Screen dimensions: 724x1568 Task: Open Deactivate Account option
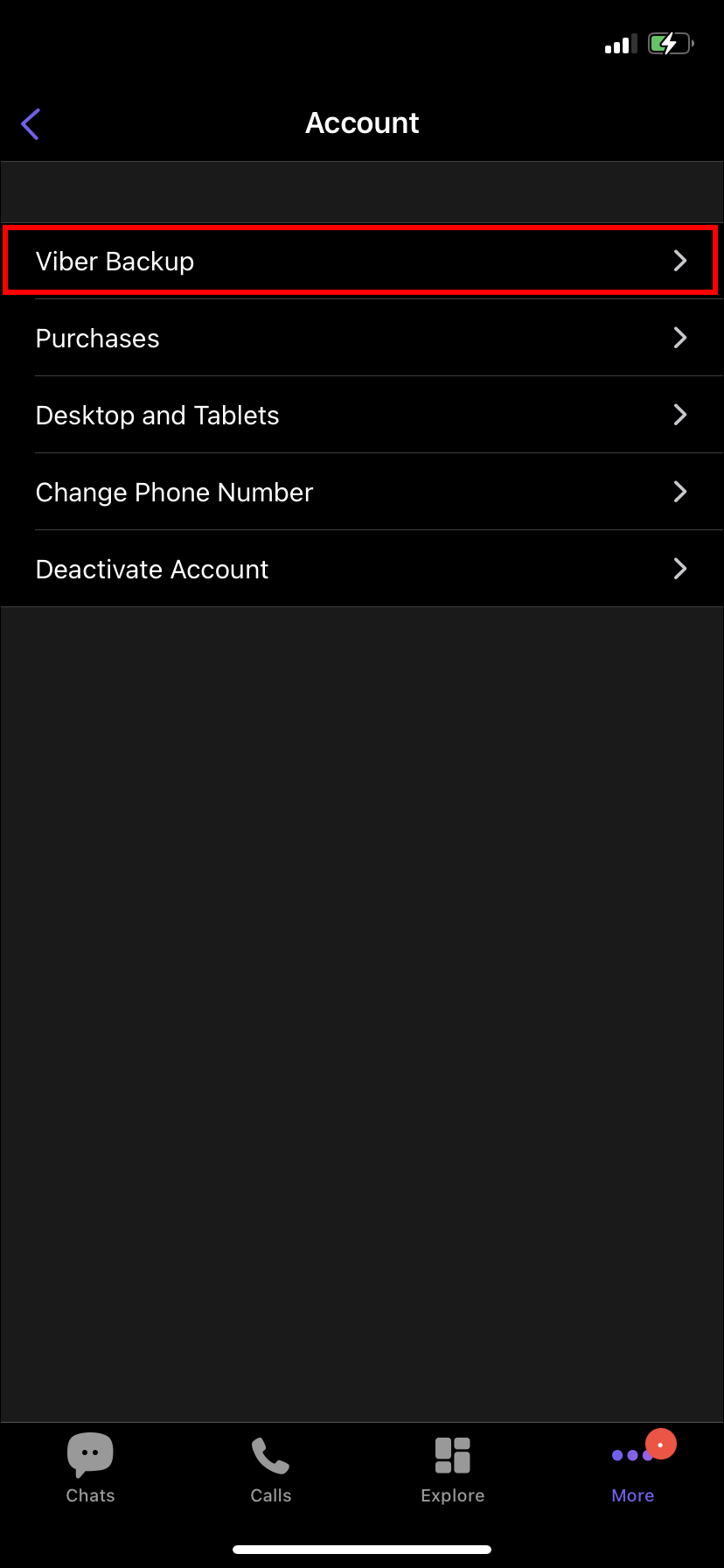click(361, 570)
